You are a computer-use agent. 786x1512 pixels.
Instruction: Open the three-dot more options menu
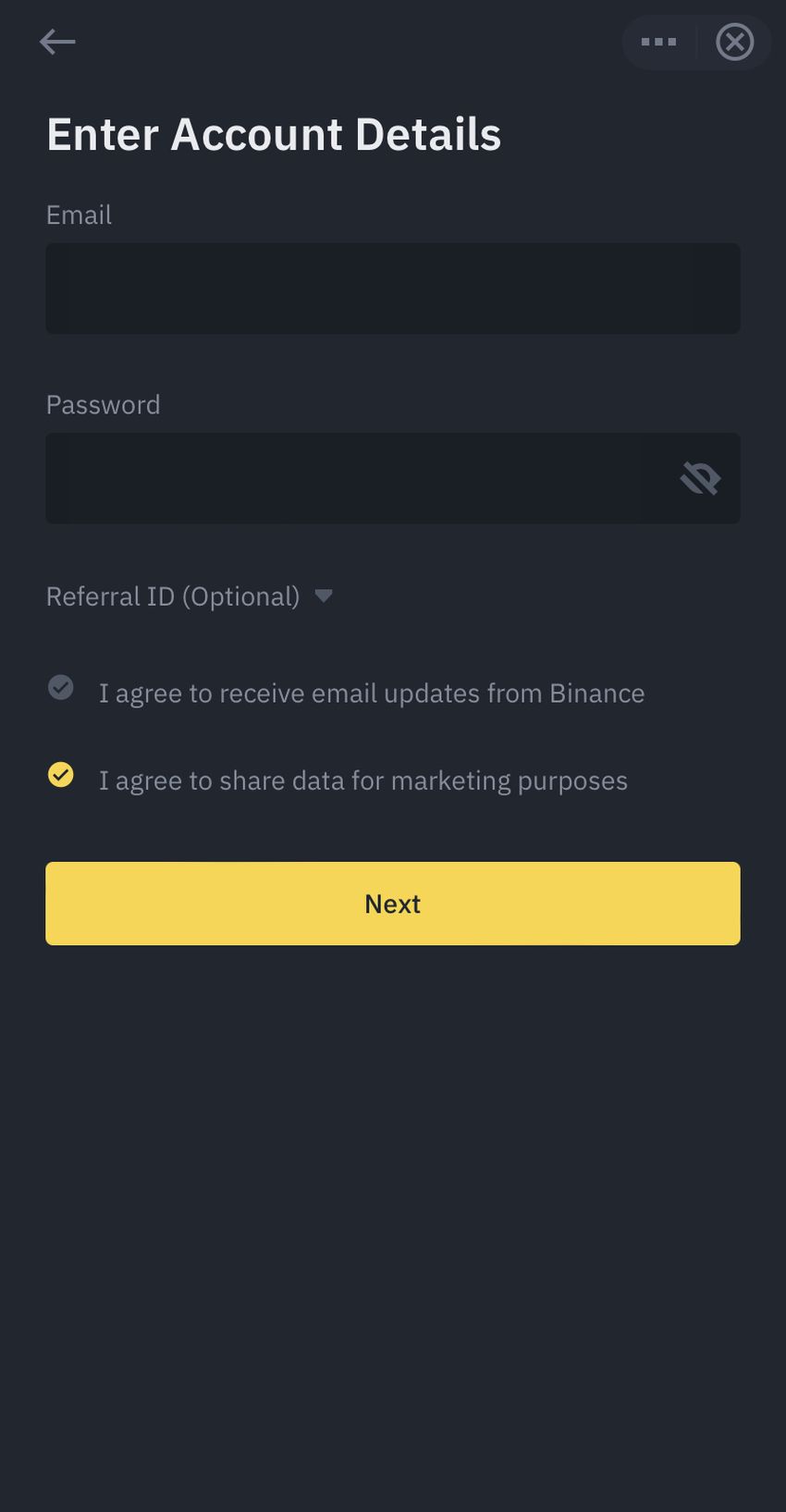[658, 42]
